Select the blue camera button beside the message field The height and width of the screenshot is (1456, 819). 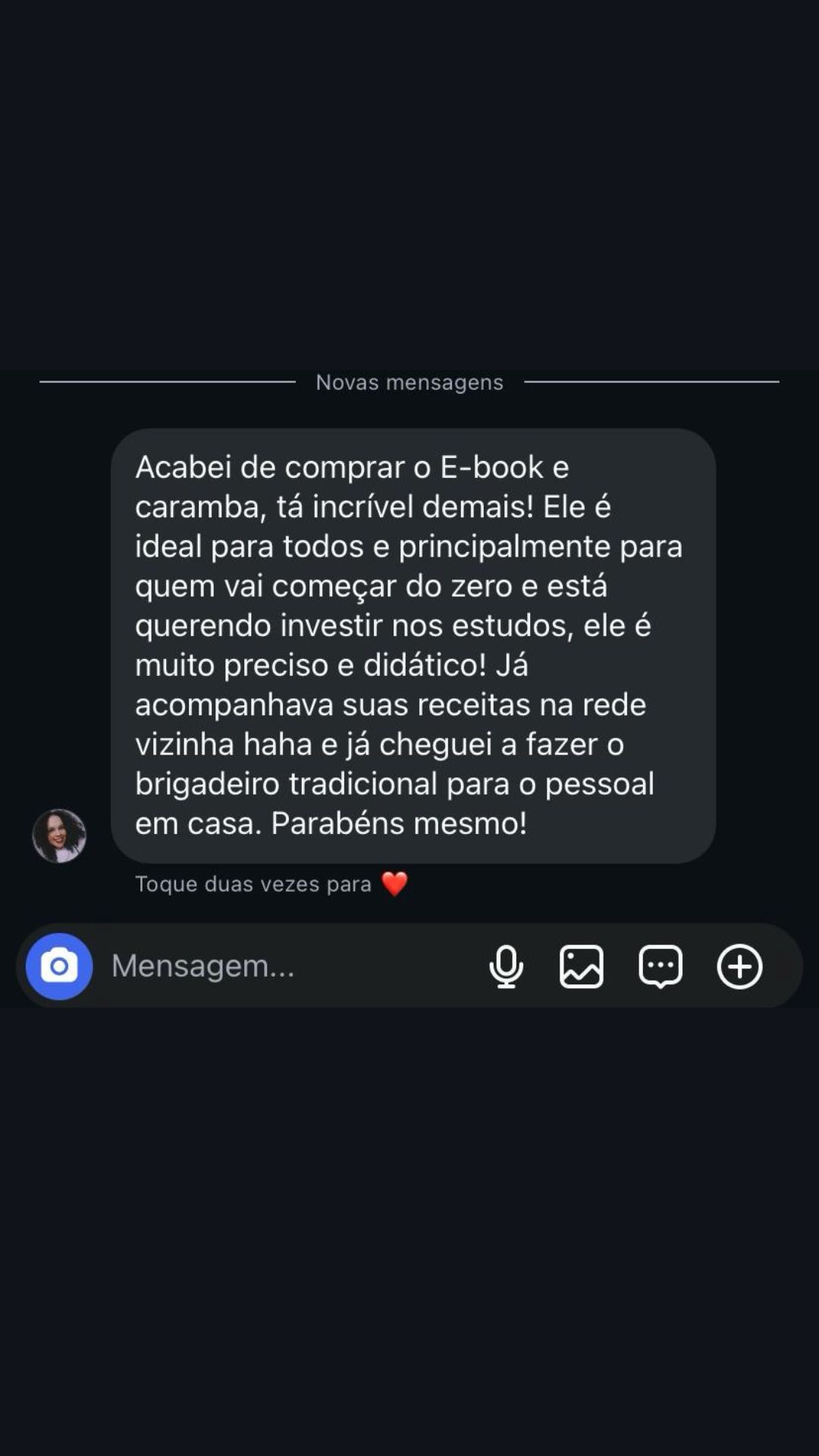59,965
